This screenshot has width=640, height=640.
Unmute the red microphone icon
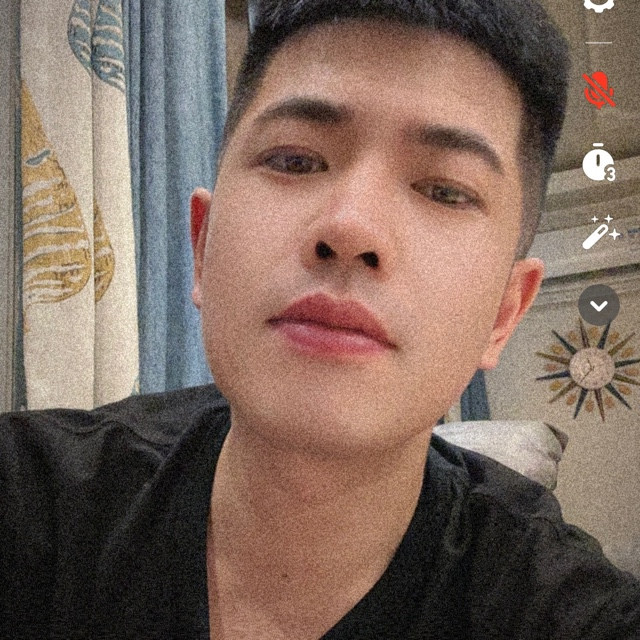point(598,90)
